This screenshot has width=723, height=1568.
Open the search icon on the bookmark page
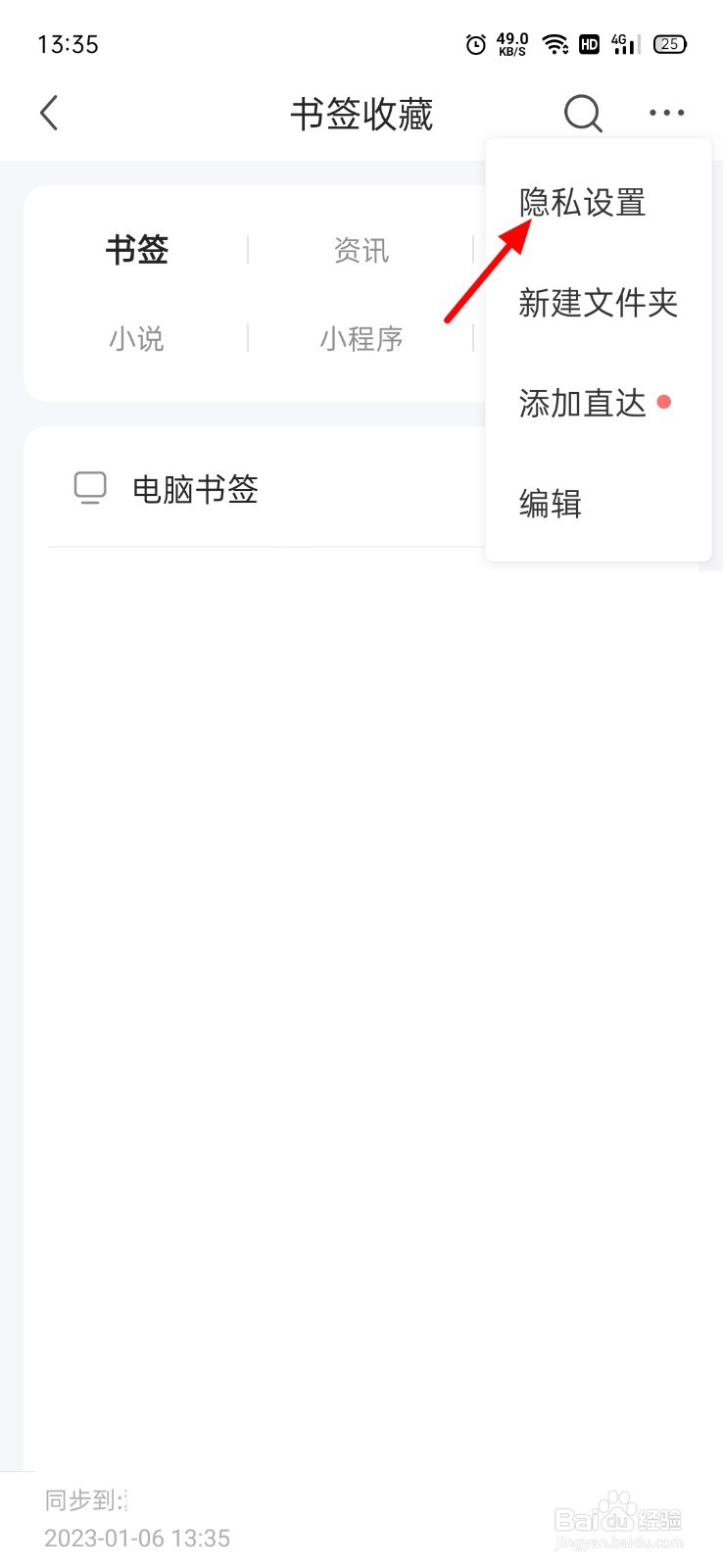click(x=583, y=113)
